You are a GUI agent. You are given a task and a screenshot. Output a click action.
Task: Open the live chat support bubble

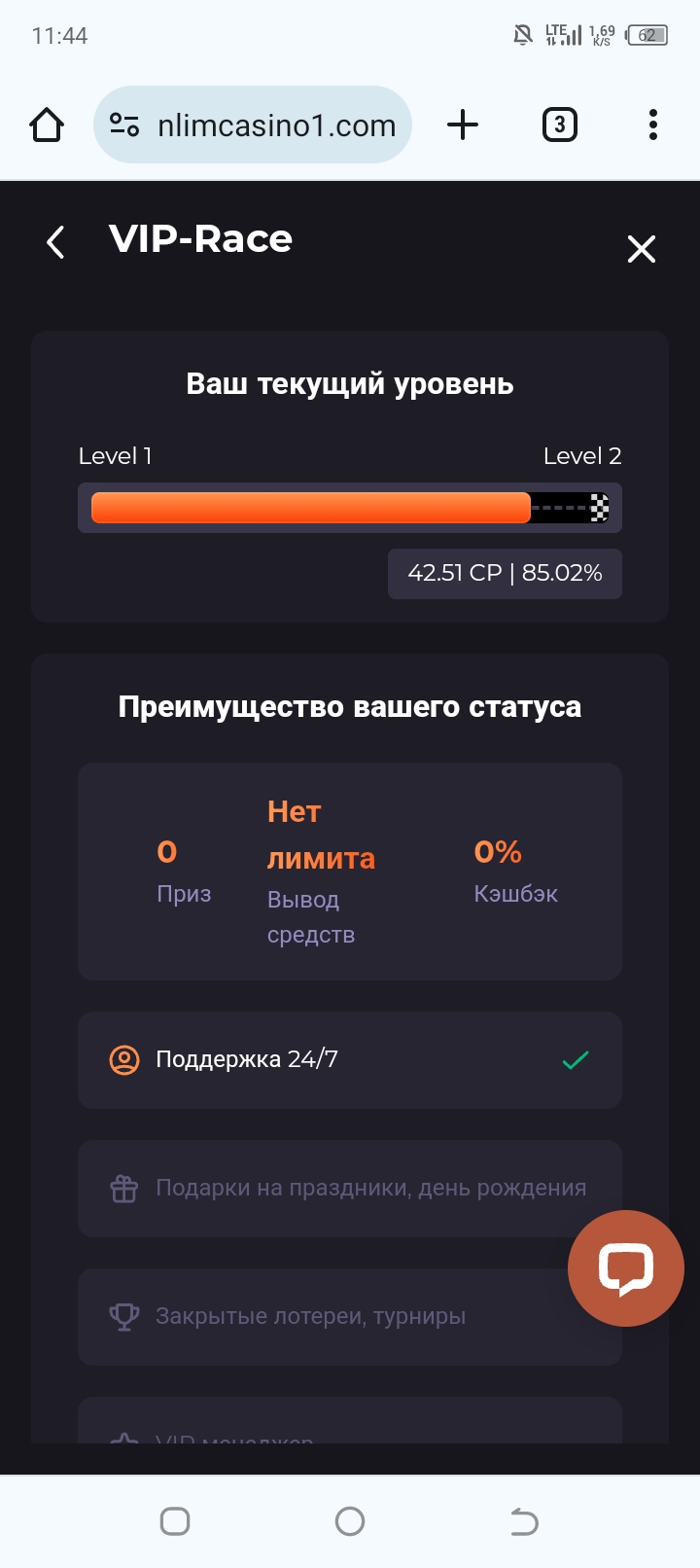[x=626, y=1267]
